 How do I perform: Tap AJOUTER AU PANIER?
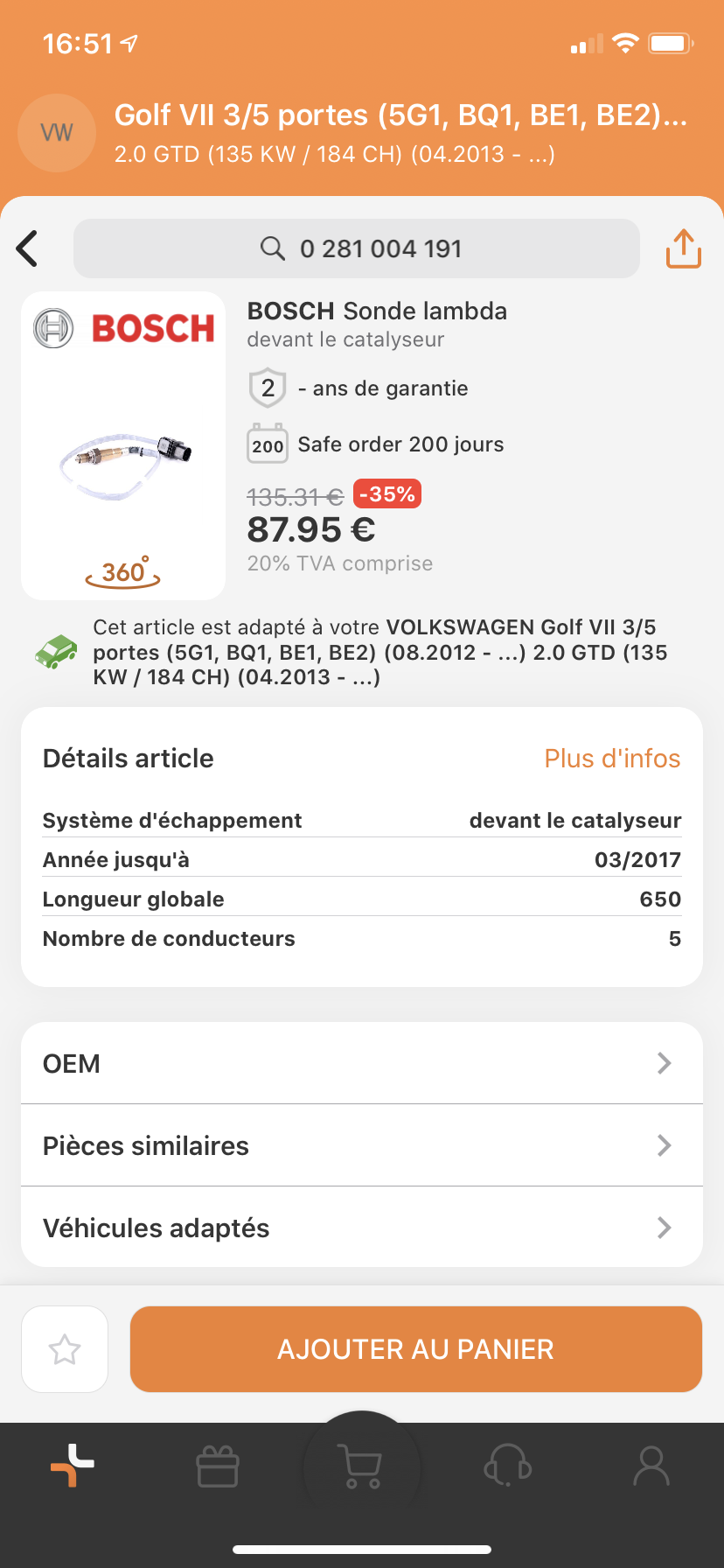tap(416, 1349)
